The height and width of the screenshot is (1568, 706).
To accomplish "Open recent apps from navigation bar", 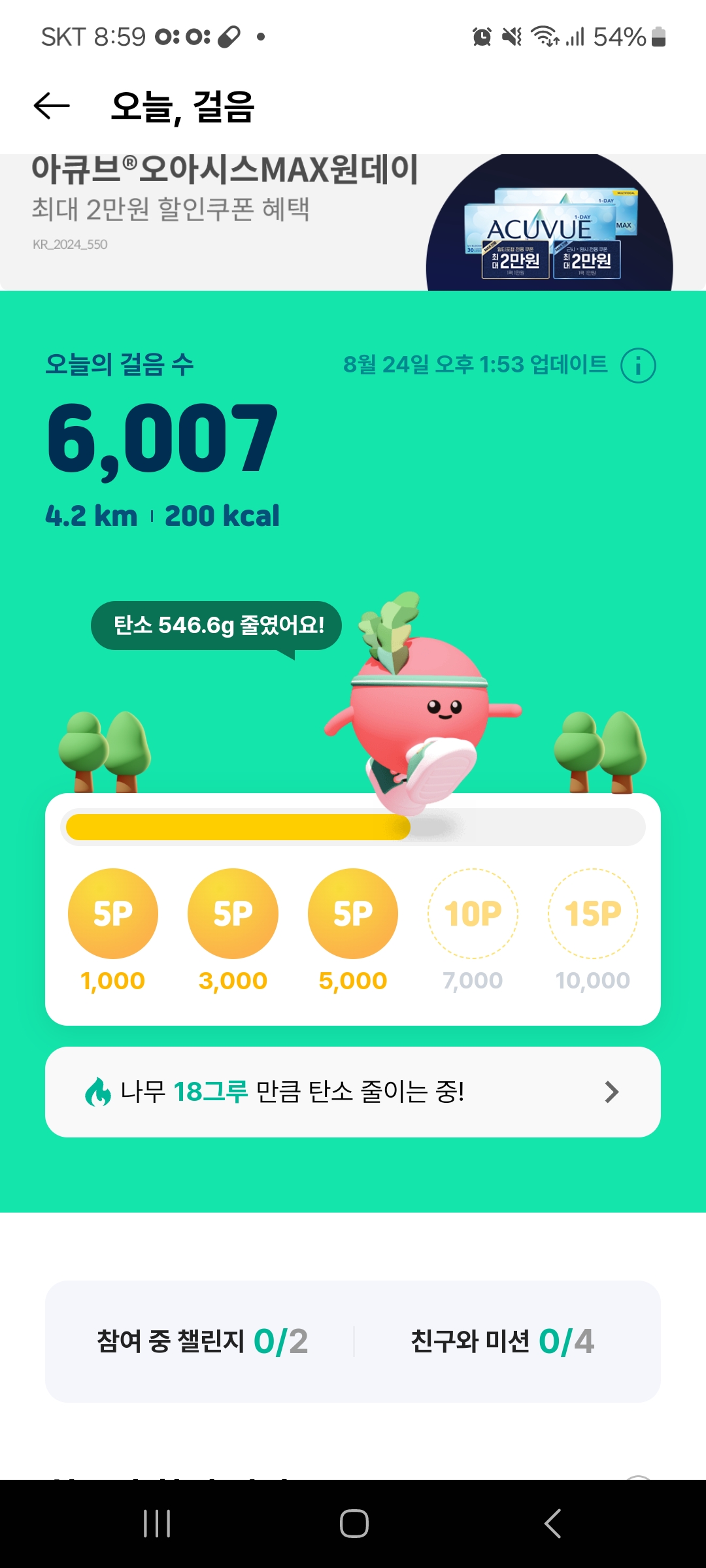I will point(157,1524).
